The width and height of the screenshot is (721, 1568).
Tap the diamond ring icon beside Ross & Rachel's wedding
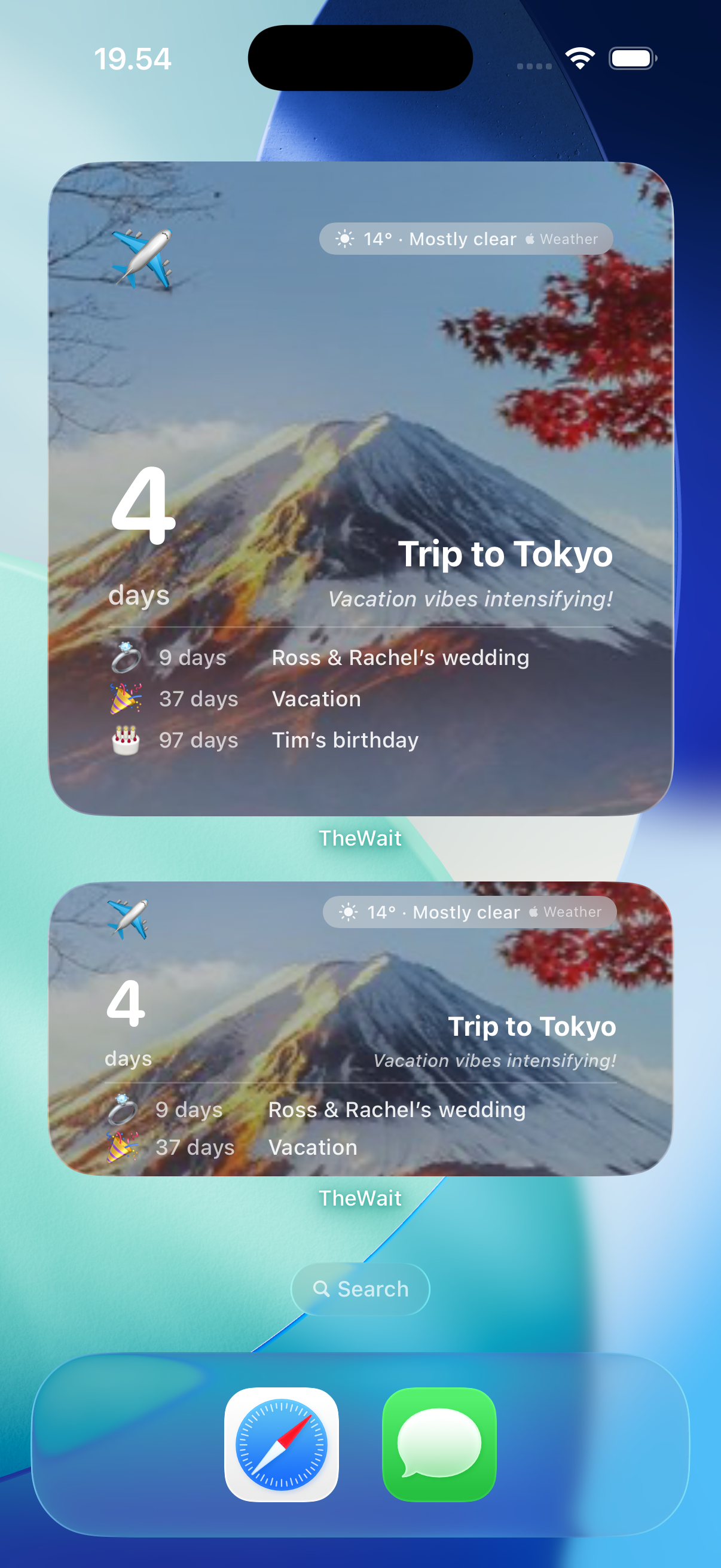126,656
